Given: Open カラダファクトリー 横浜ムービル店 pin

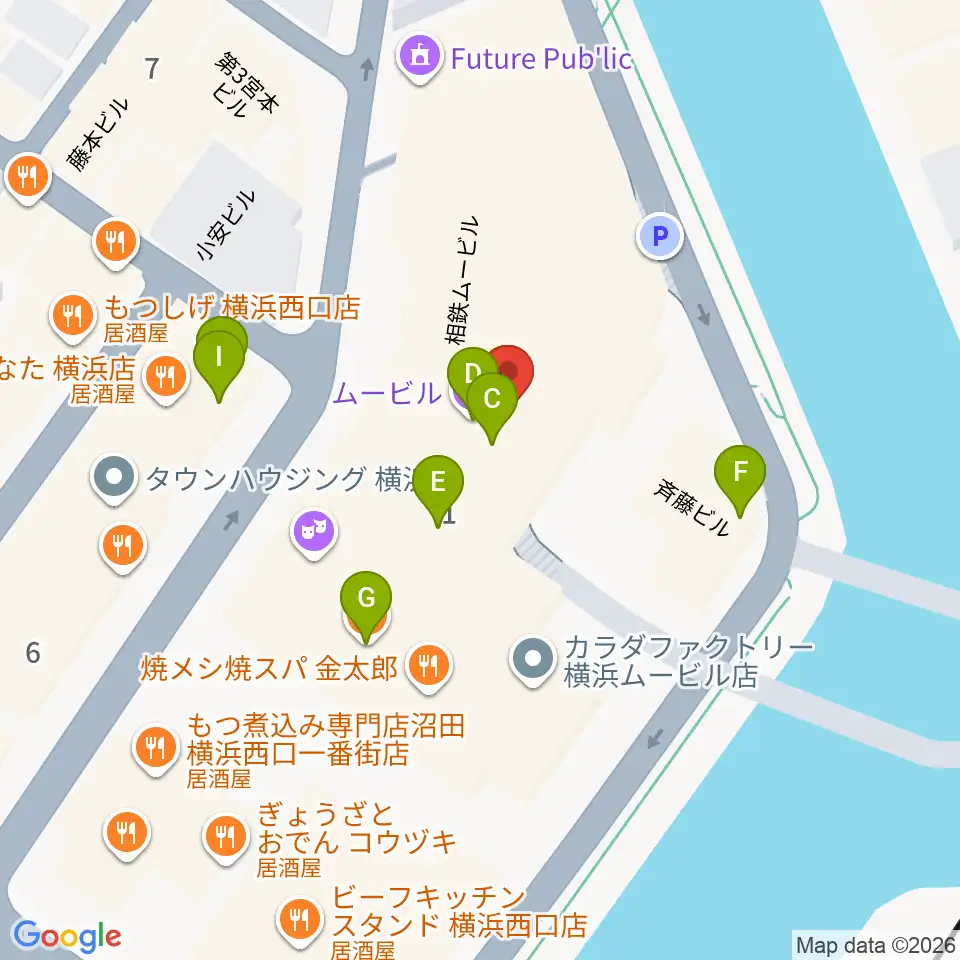Looking at the screenshot, I should click(533, 660).
